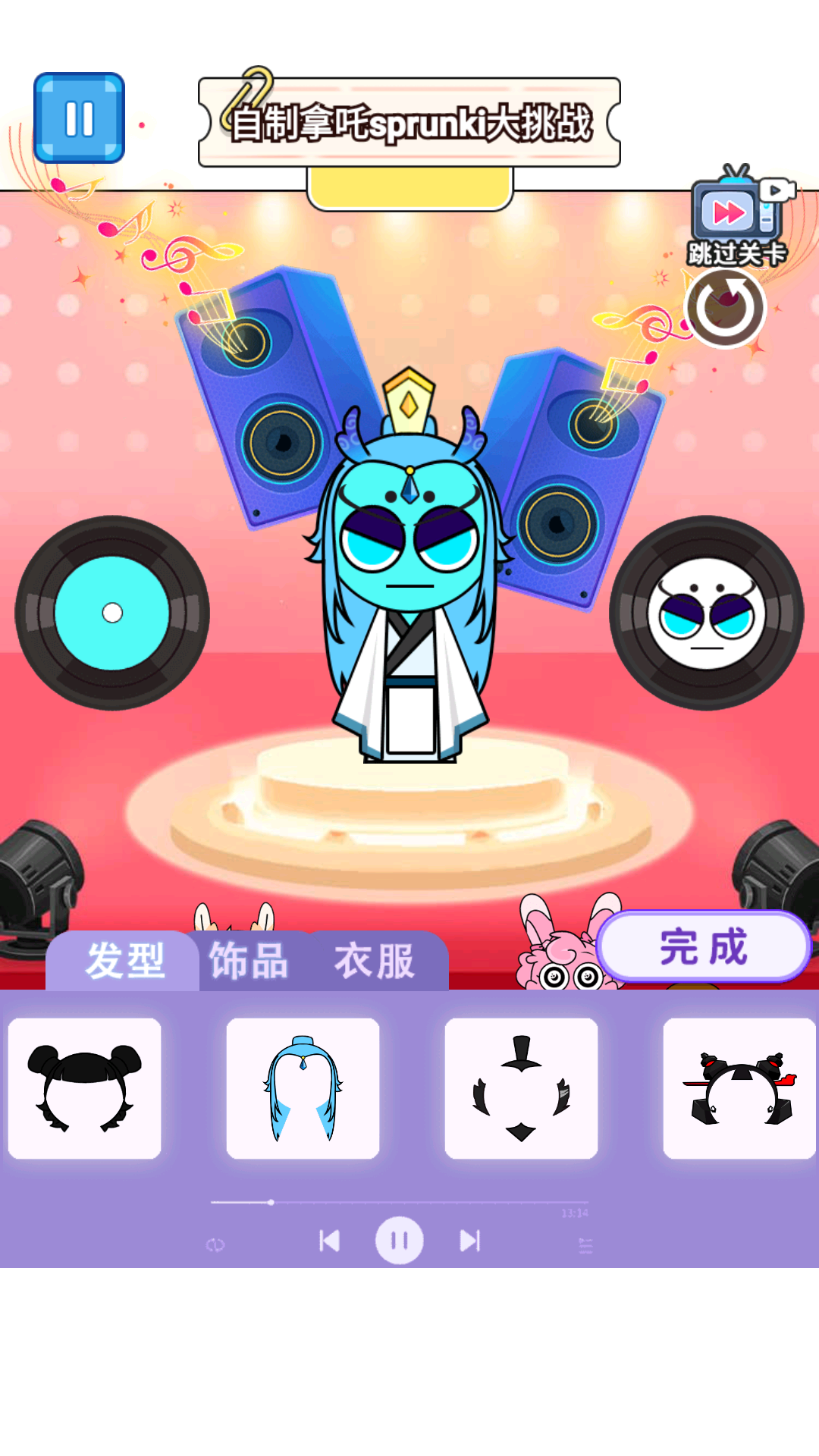Viewport: 819px width, 1456px height.
Task: Skip to the next track
Action: coord(470,1241)
